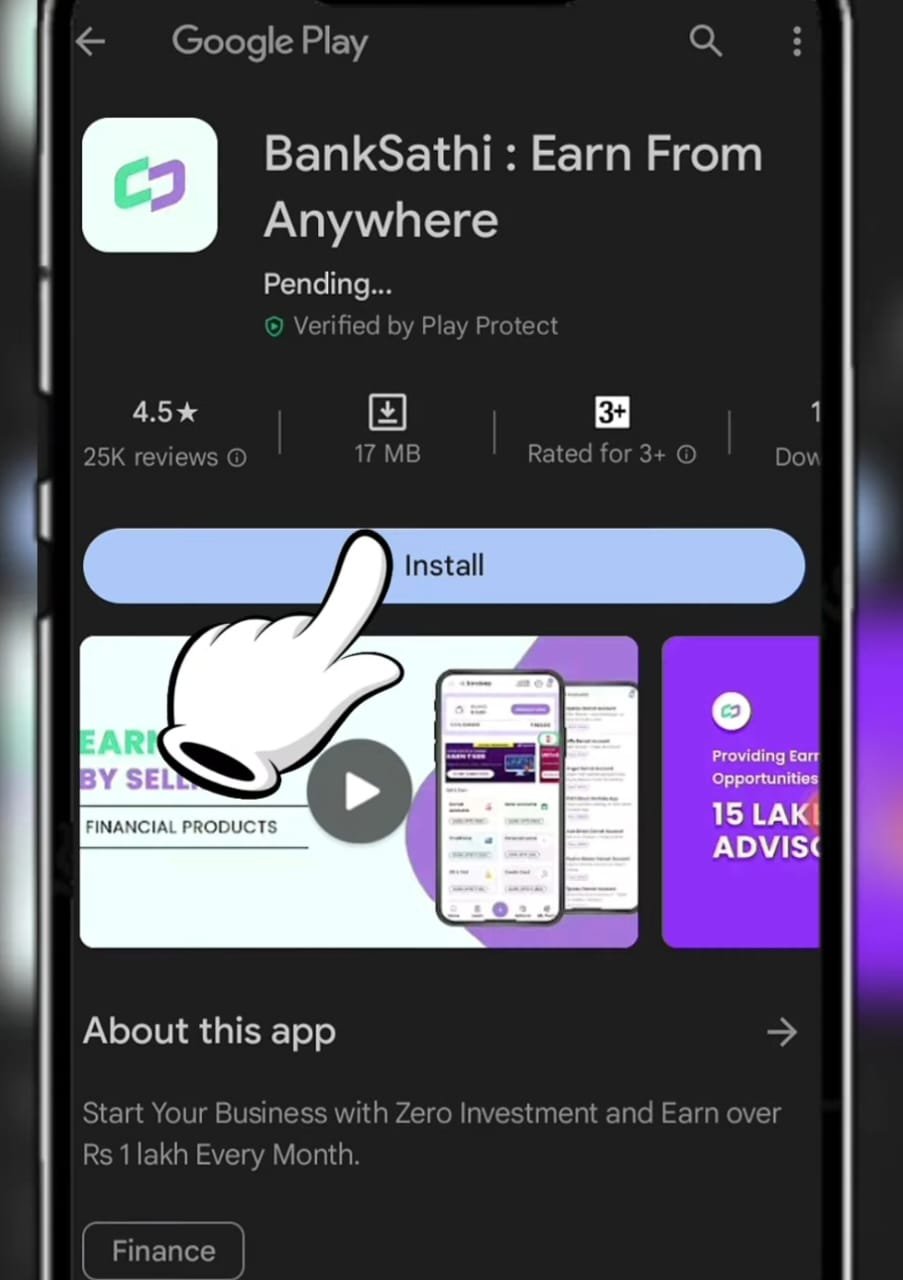Select the Finance category chip
This screenshot has width=903, height=1280.
[163, 1251]
